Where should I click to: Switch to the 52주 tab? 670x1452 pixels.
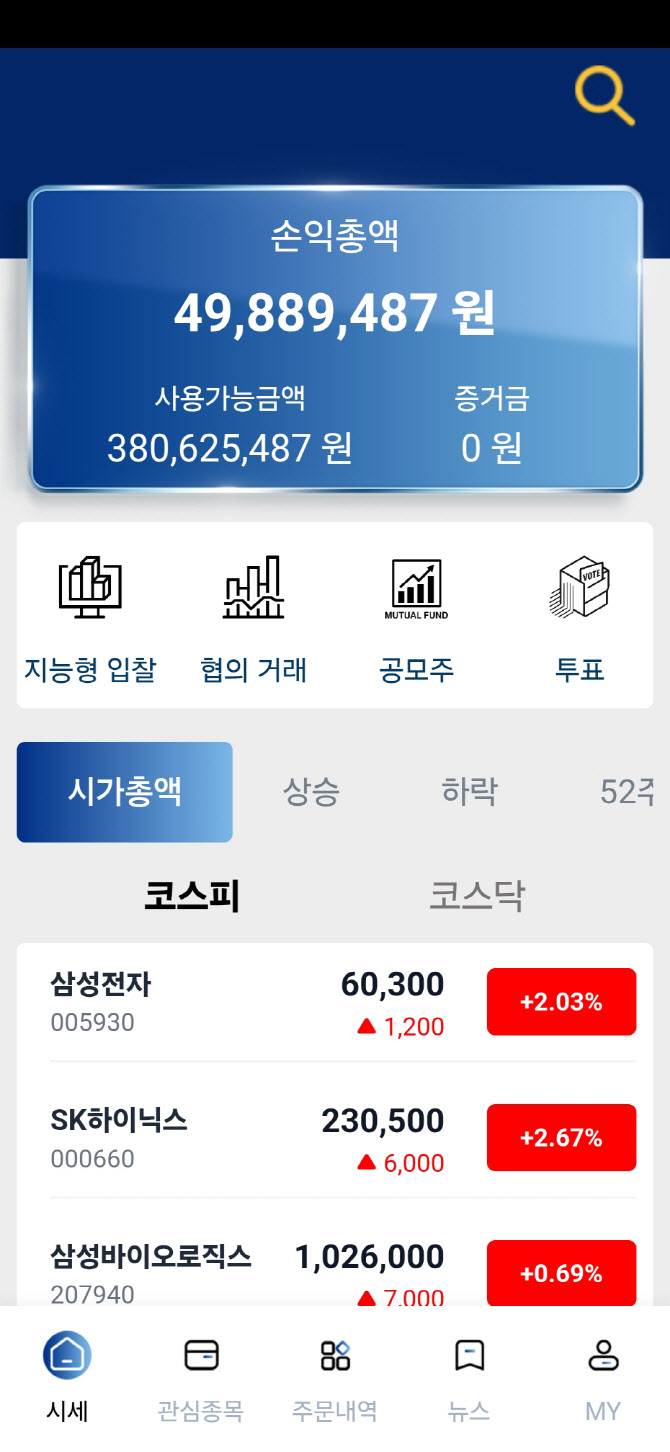tap(627, 792)
